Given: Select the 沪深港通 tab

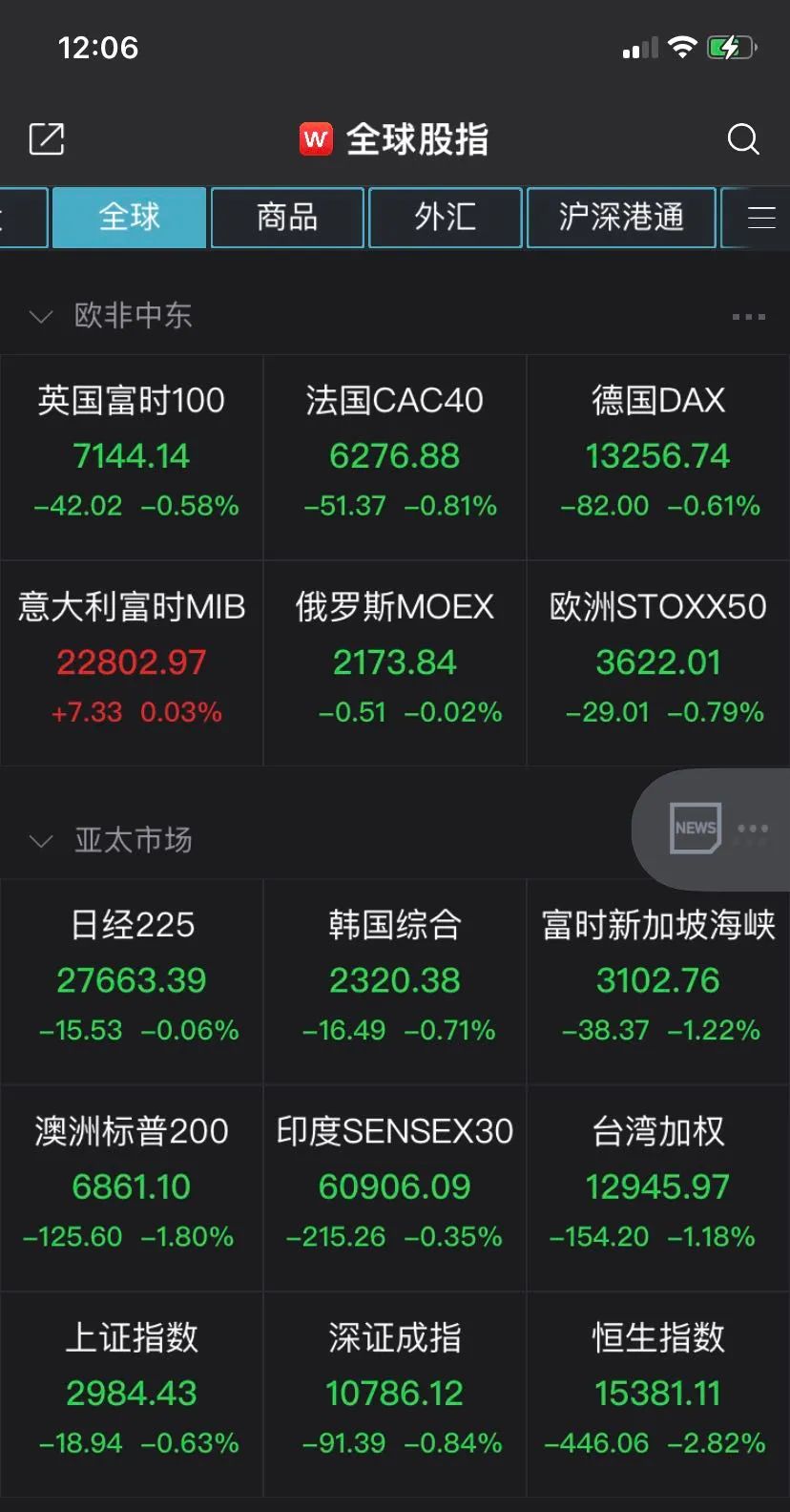Looking at the screenshot, I should [621, 218].
